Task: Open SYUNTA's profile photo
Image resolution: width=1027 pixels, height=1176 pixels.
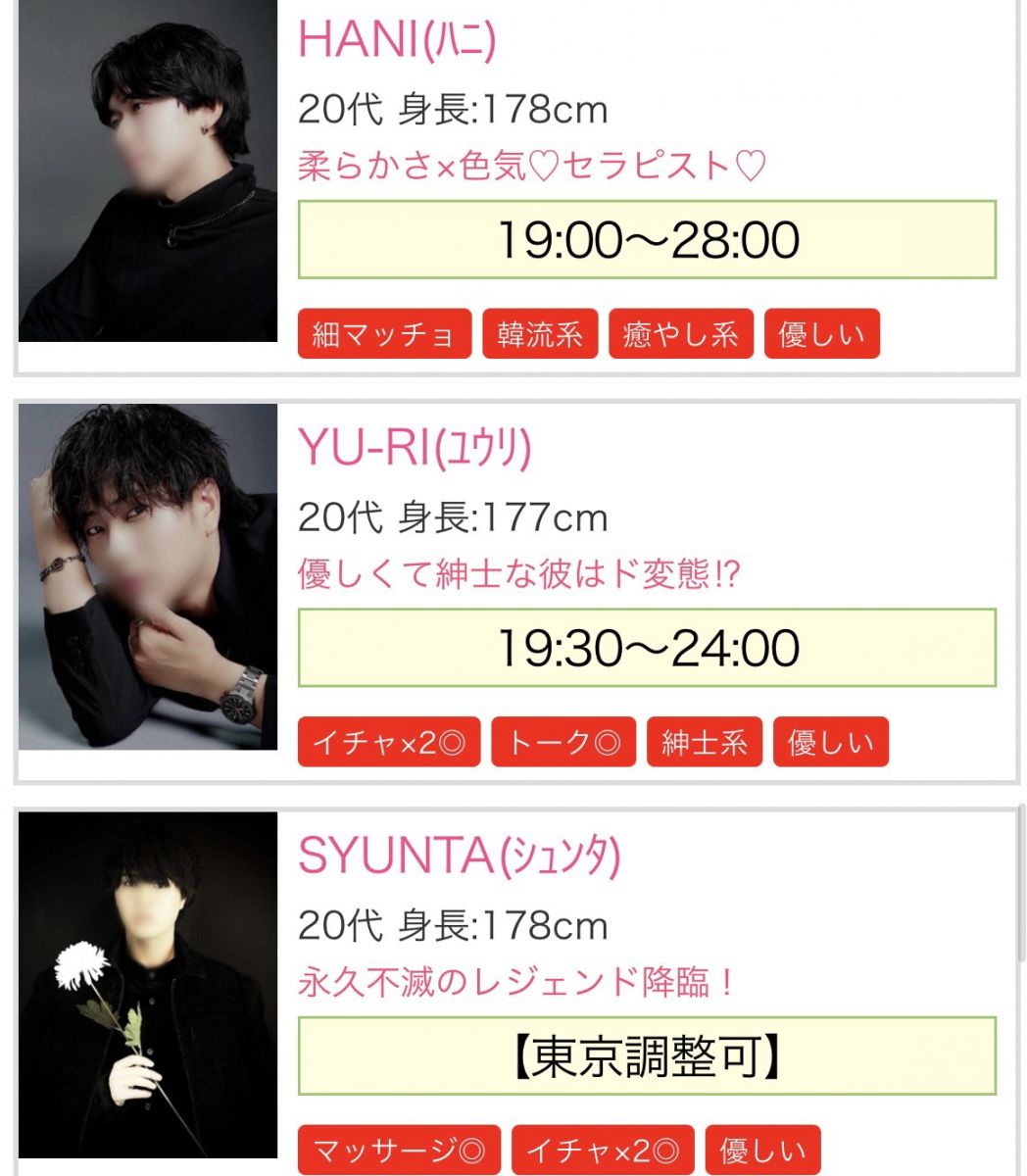Action: 148,985
